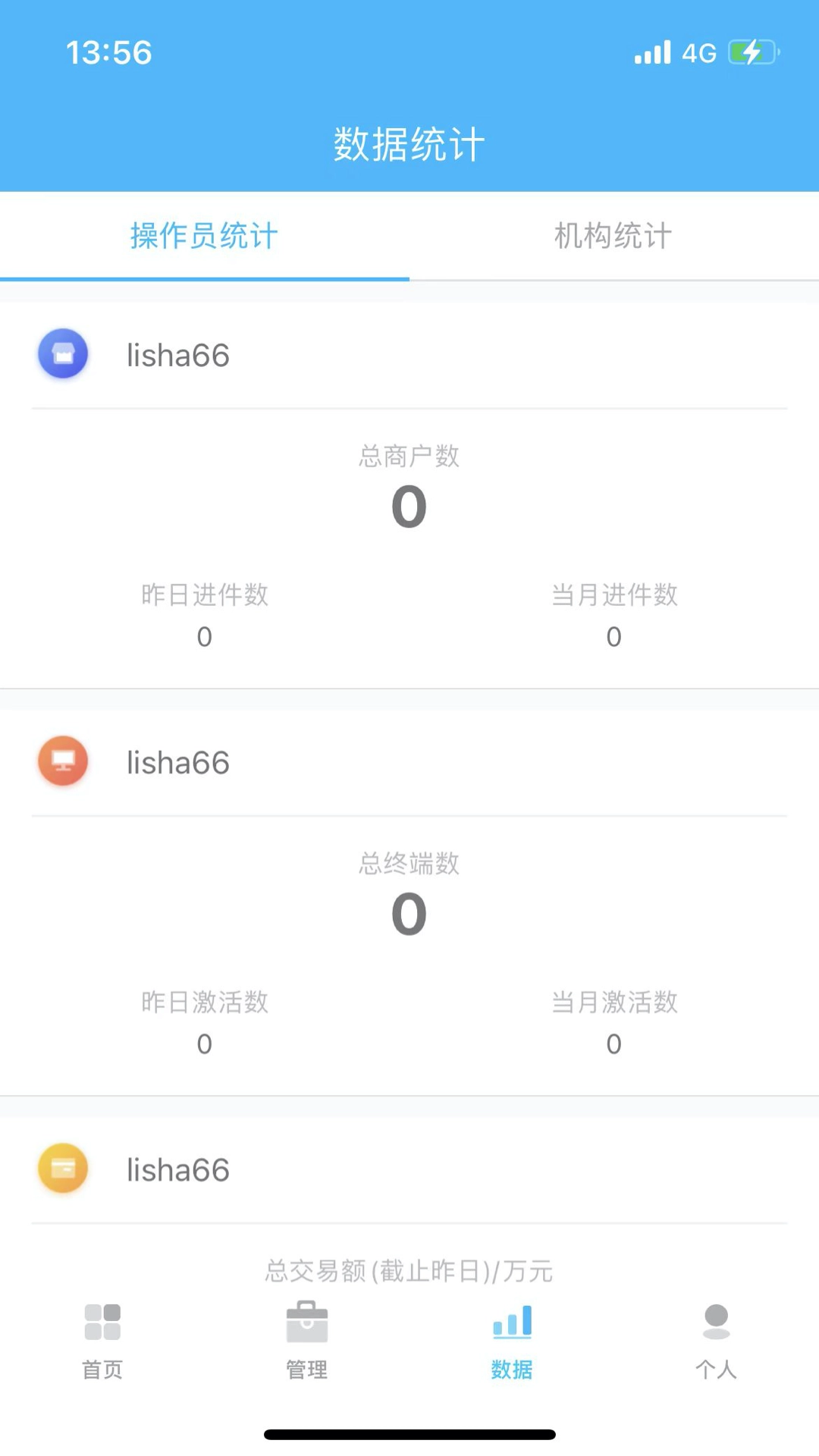Viewport: 819px width, 1456px height.
Task: Click the orange terminal icon beside second lisha66
Action: 63,761
